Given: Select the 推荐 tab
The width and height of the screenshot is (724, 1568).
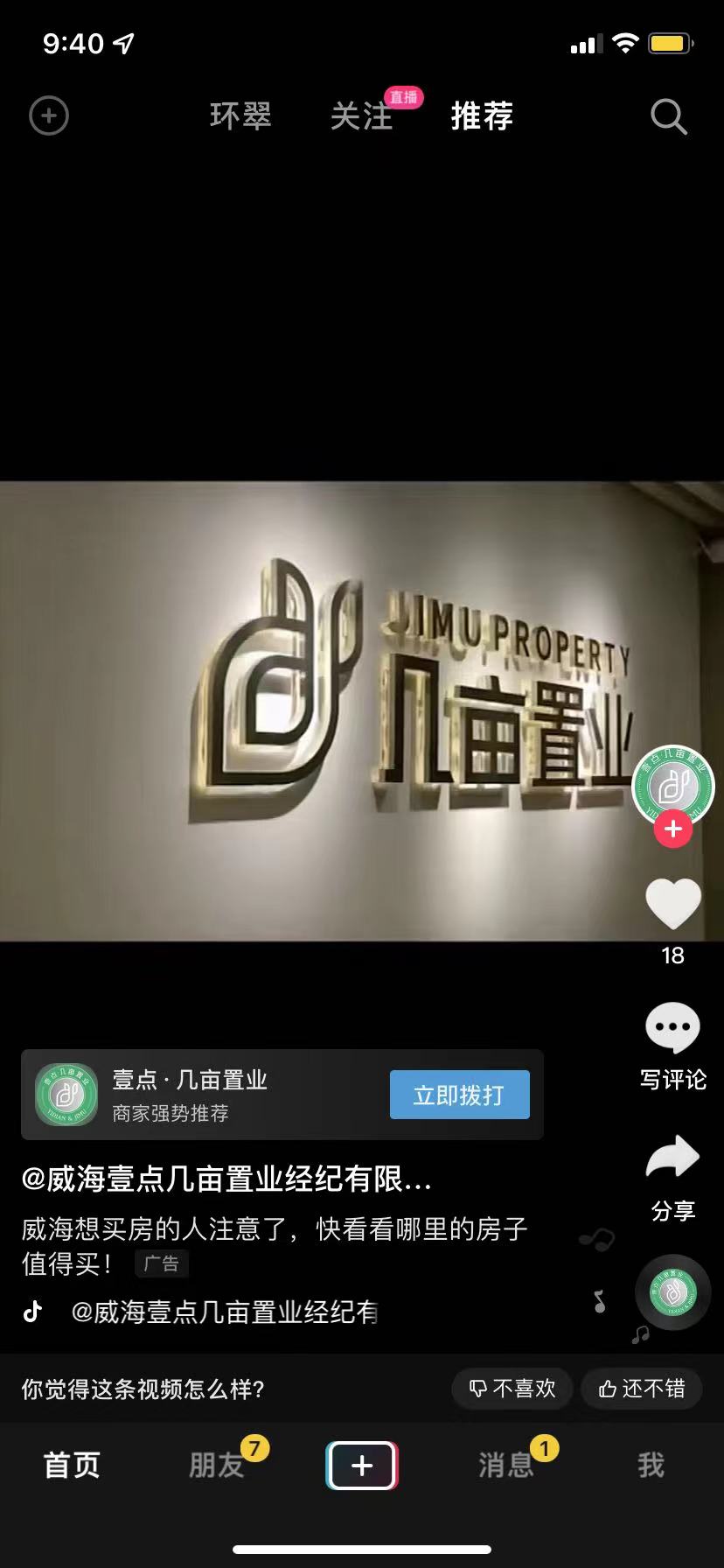Looking at the screenshot, I should pyautogui.click(x=482, y=116).
